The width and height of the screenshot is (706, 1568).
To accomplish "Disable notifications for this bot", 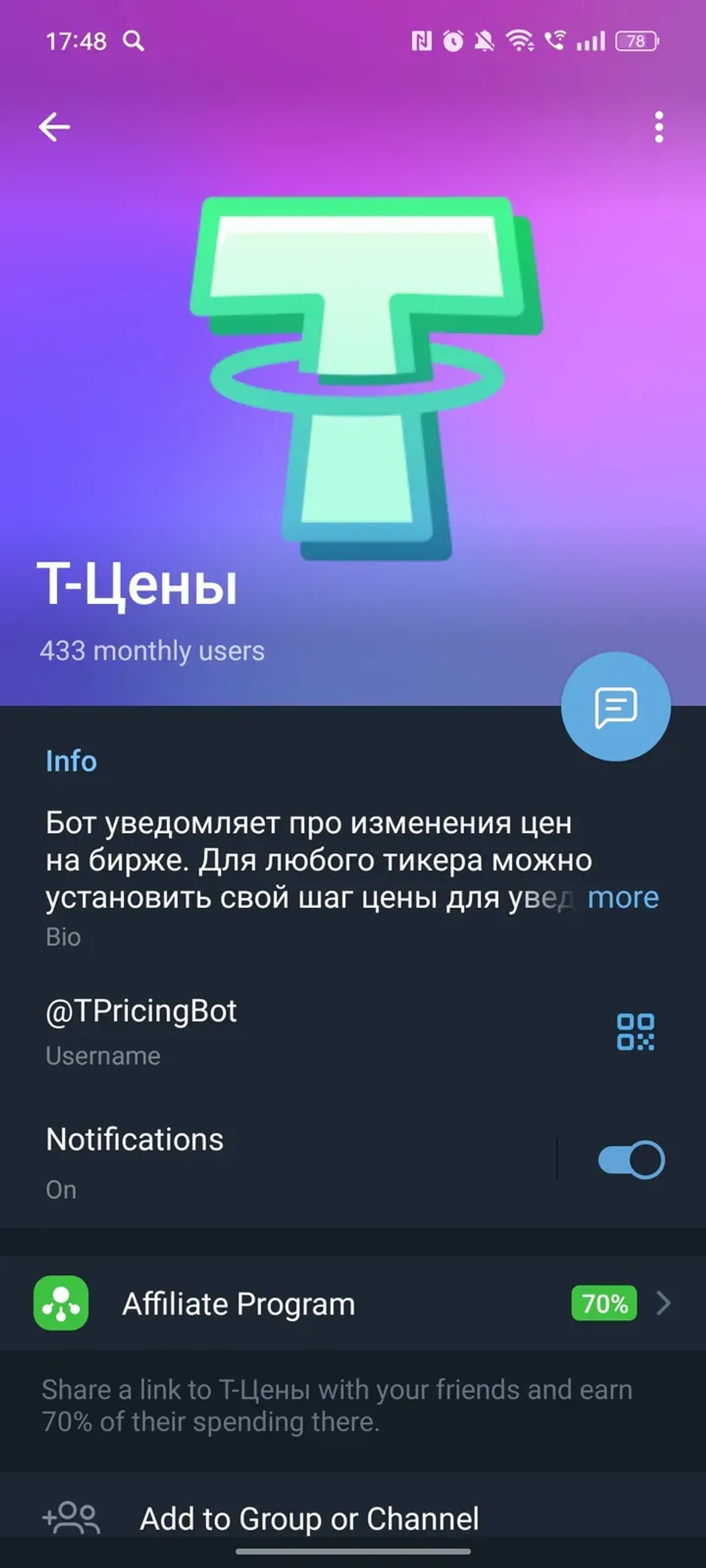I will (x=632, y=1159).
